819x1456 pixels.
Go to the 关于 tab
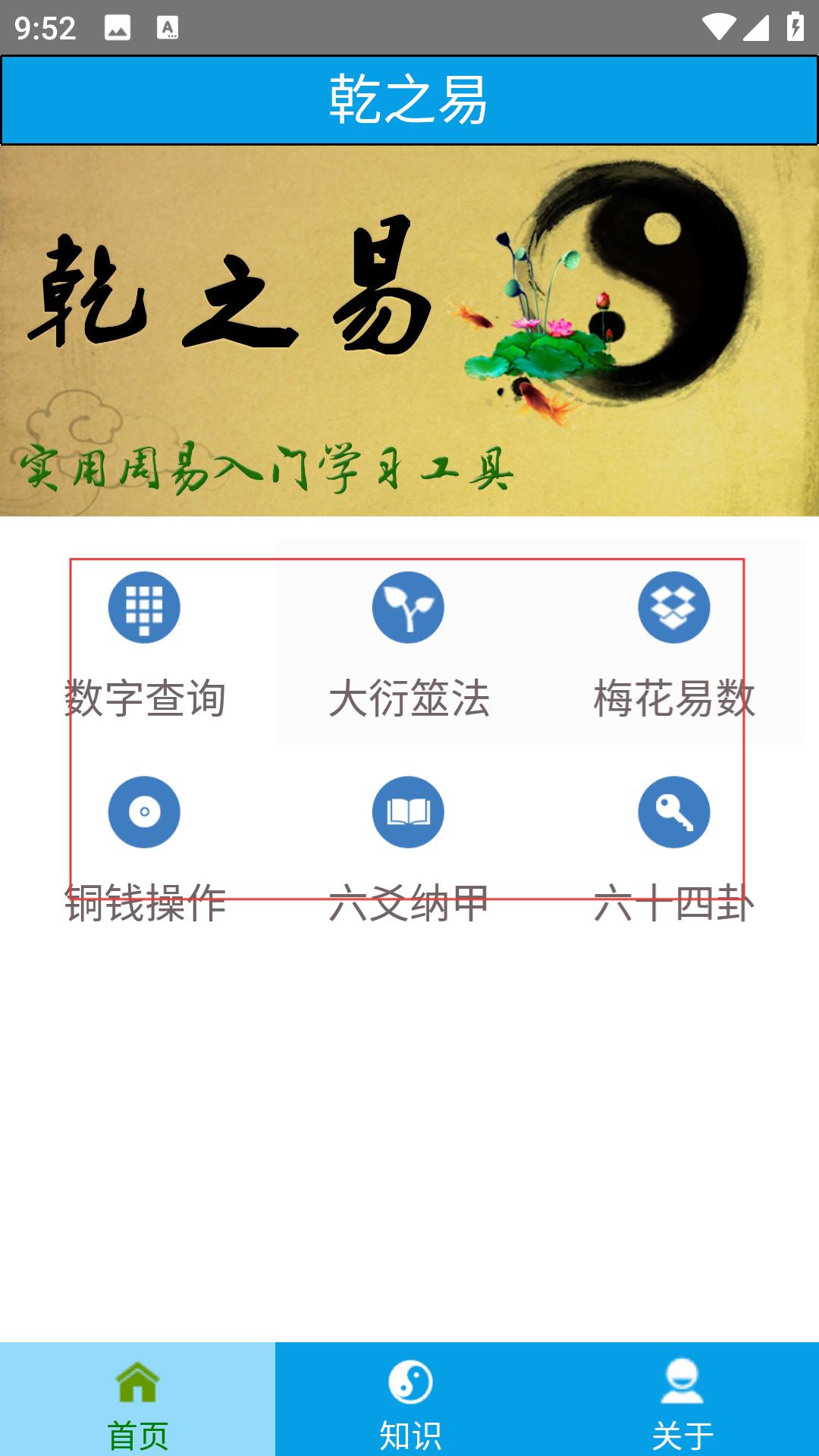coord(682,1400)
